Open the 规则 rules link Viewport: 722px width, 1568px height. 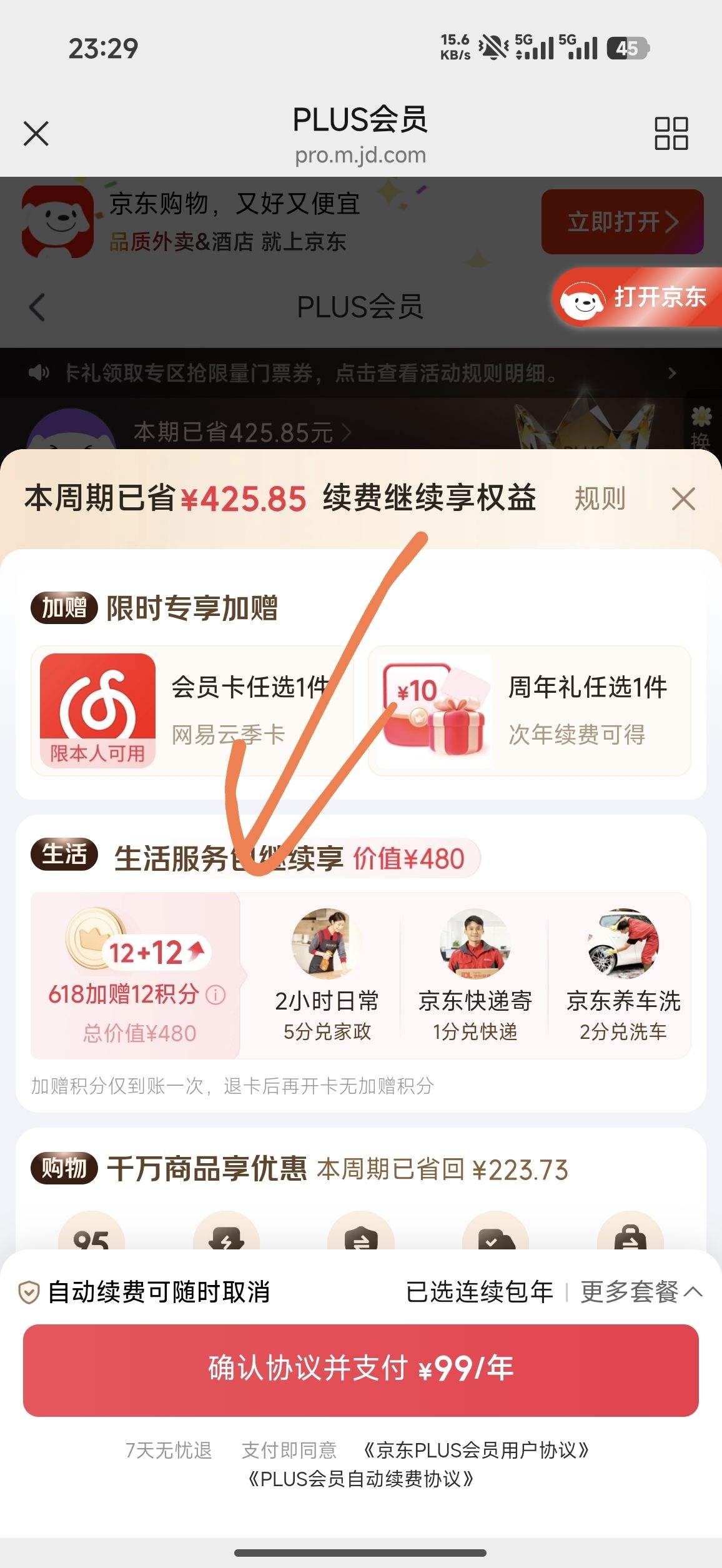point(600,499)
